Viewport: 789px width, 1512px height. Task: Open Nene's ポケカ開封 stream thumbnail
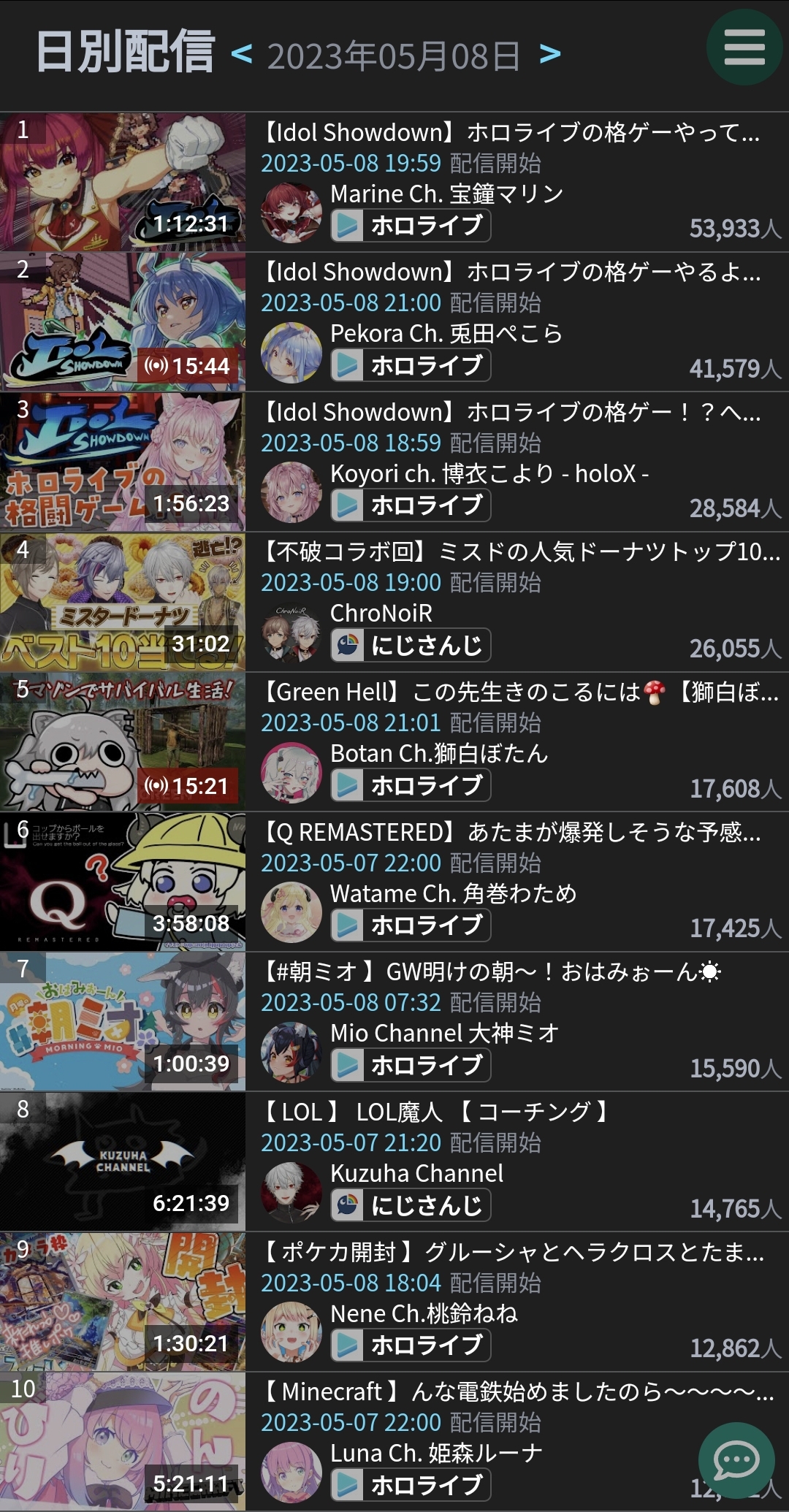(x=123, y=1301)
